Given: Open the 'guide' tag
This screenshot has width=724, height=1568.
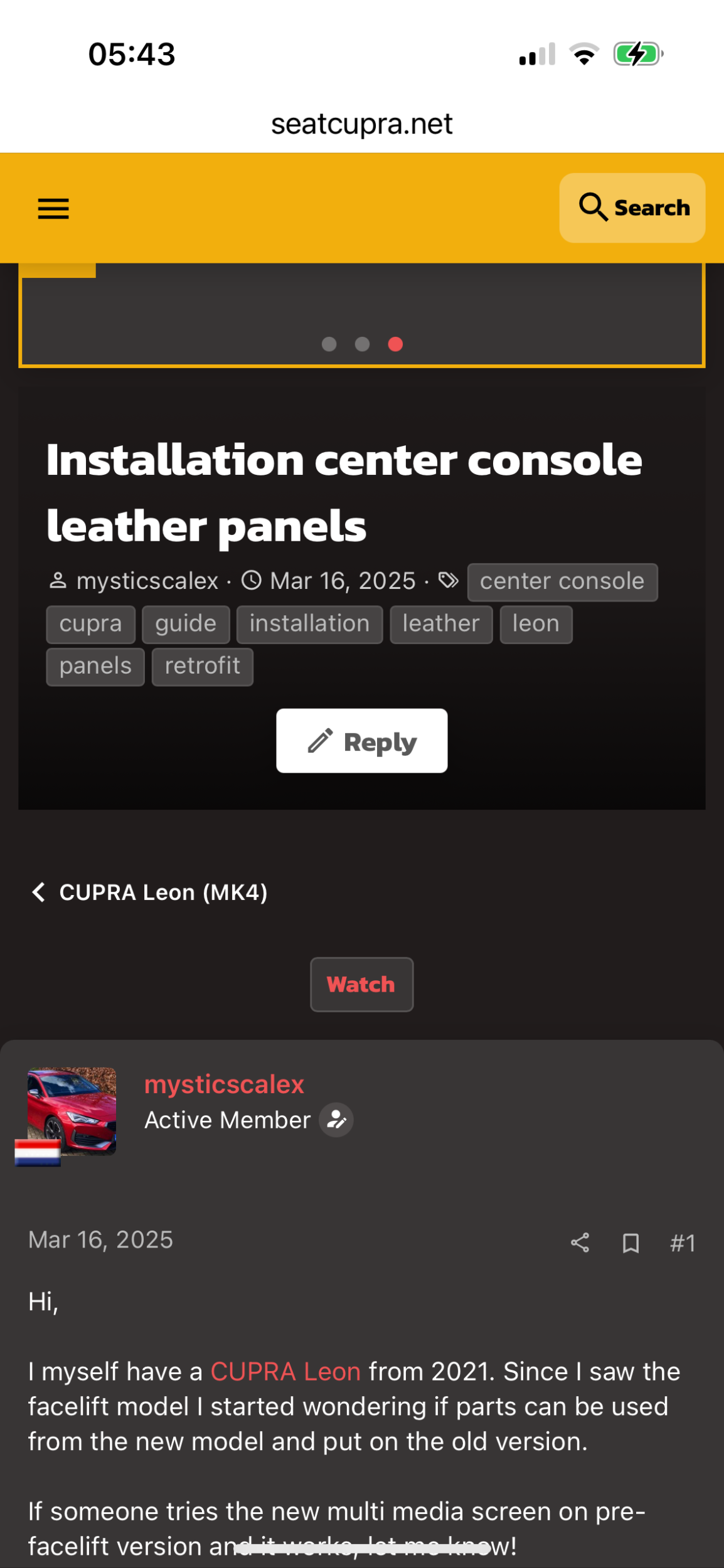Looking at the screenshot, I should 186,624.
